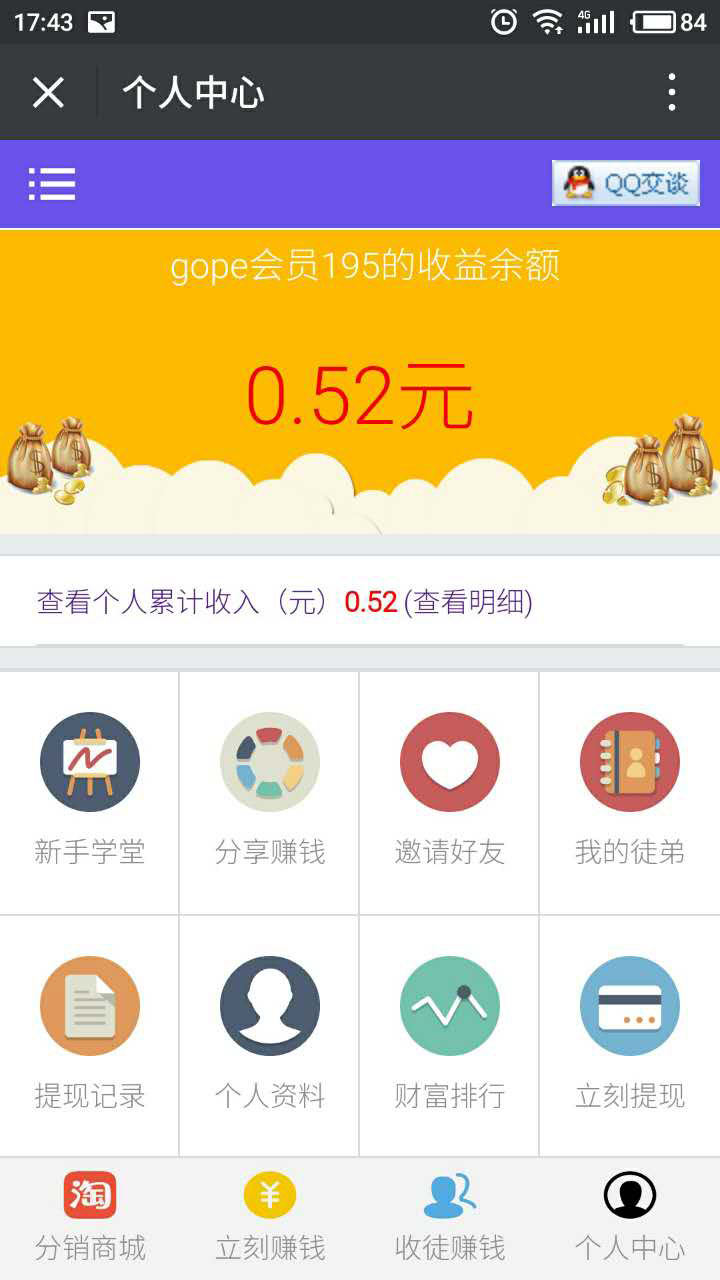Tap the 个人中心 person icon in bottom bar
Screen dimensions: 720x1280
tap(630, 1193)
